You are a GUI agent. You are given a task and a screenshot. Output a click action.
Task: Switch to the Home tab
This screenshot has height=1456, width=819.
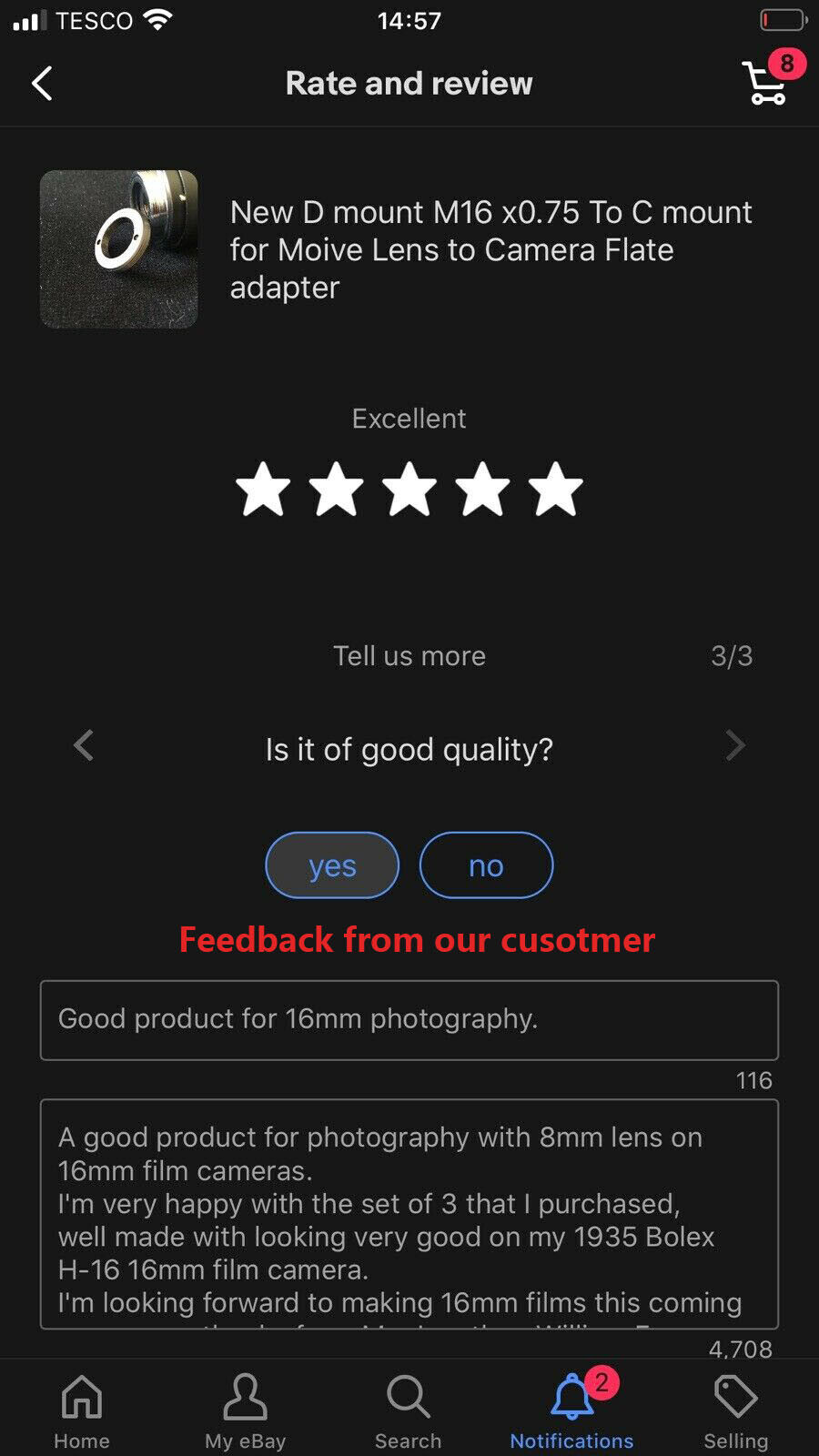(x=82, y=1410)
